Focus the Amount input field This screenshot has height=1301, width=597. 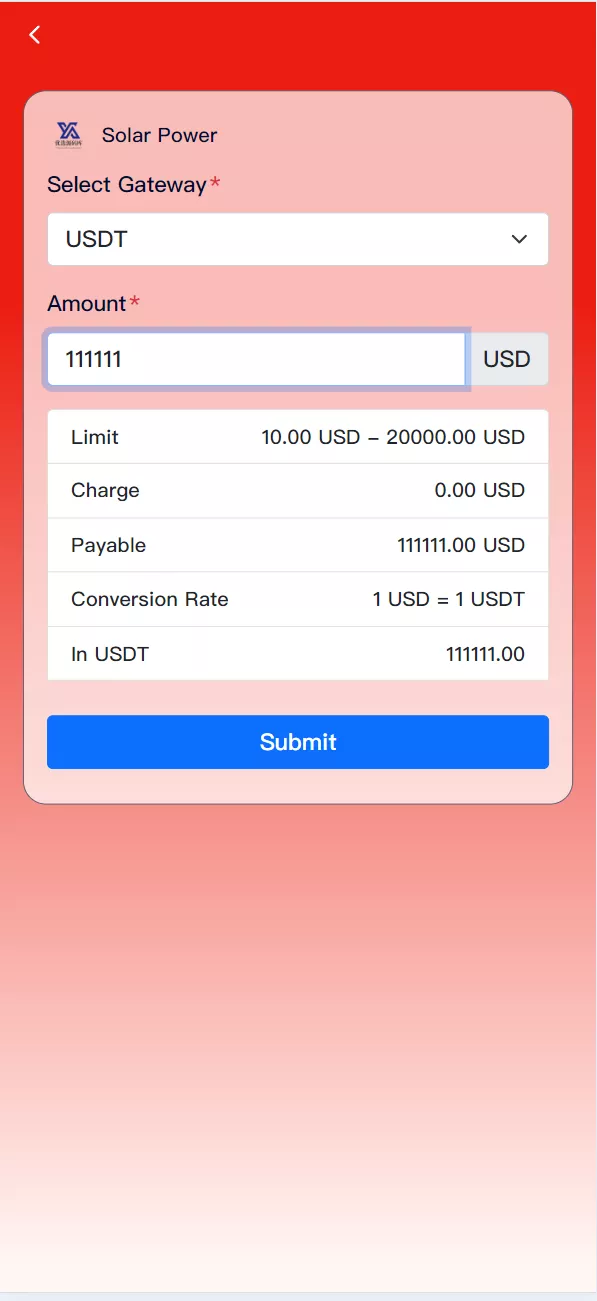(257, 359)
